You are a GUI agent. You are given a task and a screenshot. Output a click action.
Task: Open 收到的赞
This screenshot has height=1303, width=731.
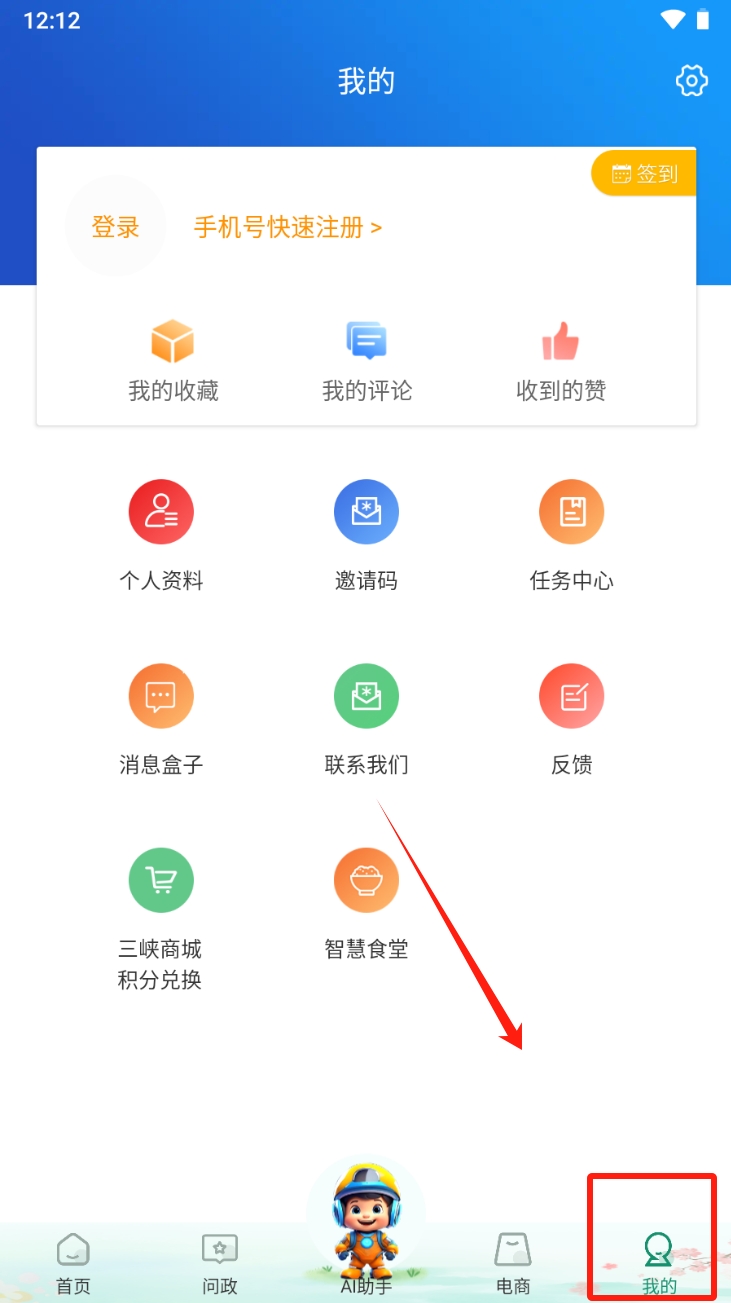click(560, 361)
